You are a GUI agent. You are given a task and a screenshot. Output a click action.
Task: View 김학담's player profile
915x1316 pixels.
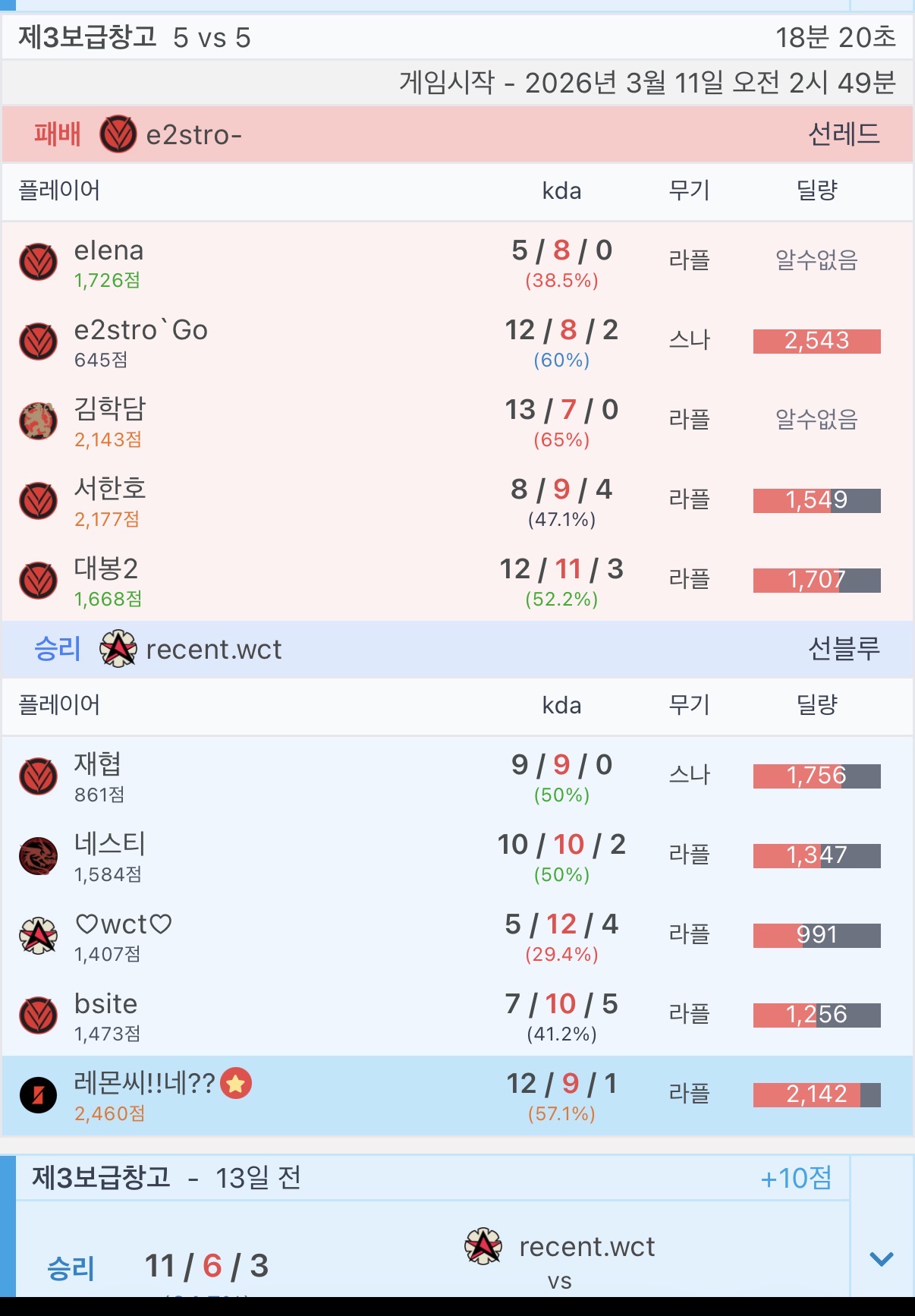[109, 410]
